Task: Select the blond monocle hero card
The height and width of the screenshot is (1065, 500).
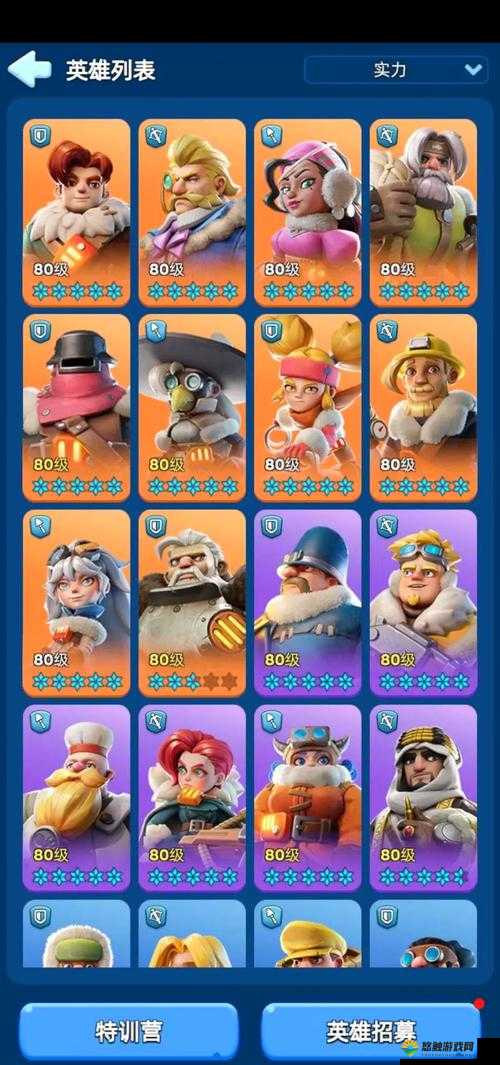Action: click(192, 213)
